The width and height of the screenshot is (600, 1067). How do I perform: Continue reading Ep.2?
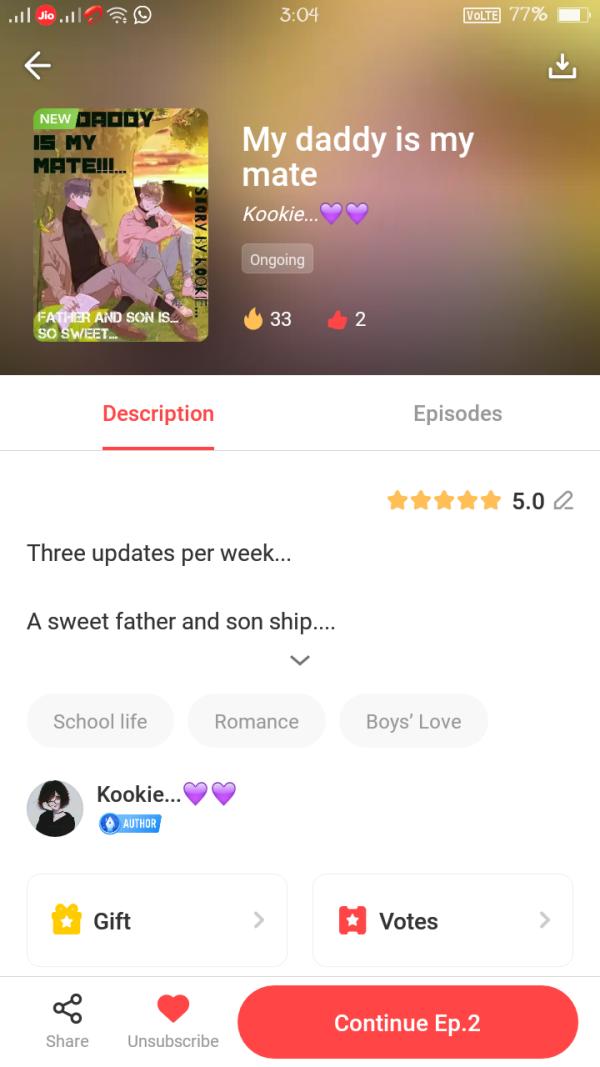[x=407, y=1023]
